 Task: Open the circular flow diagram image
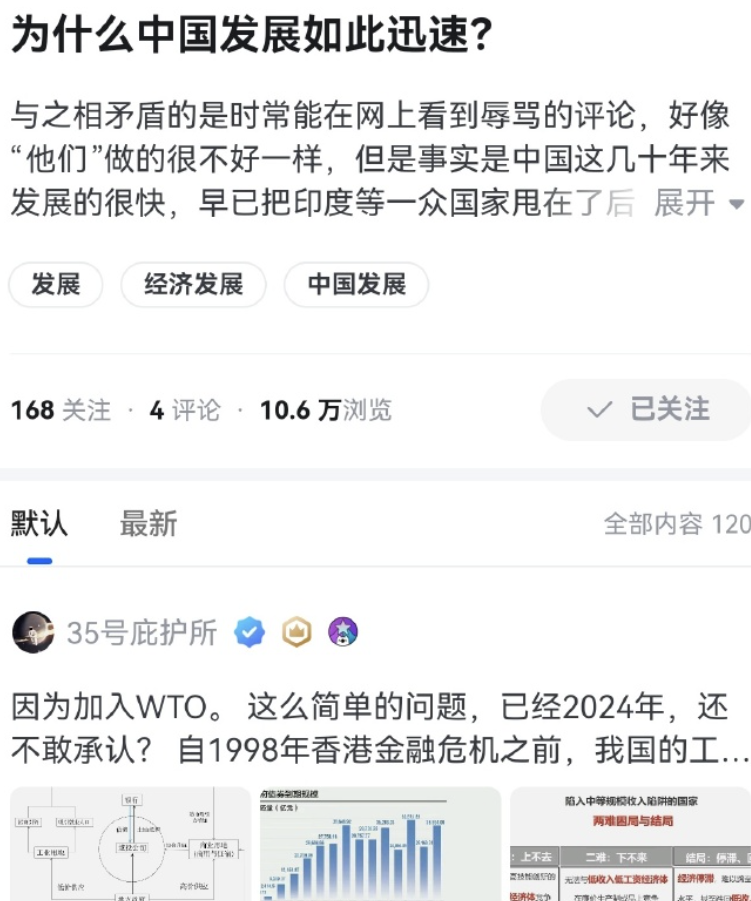click(x=128, y=845)
